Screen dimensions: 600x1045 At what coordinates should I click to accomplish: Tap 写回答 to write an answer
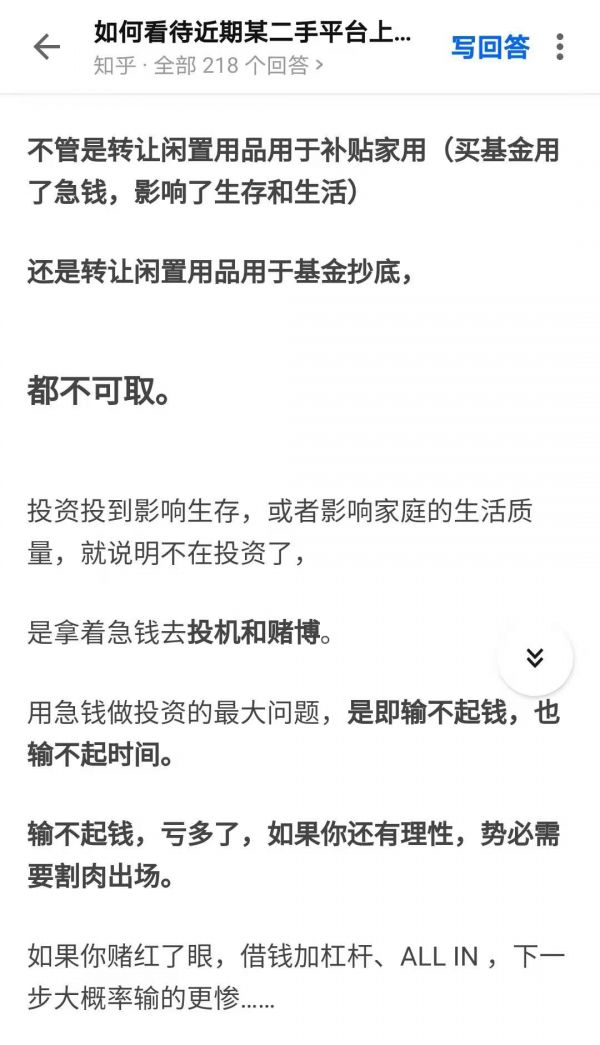(x=490, y=47)
